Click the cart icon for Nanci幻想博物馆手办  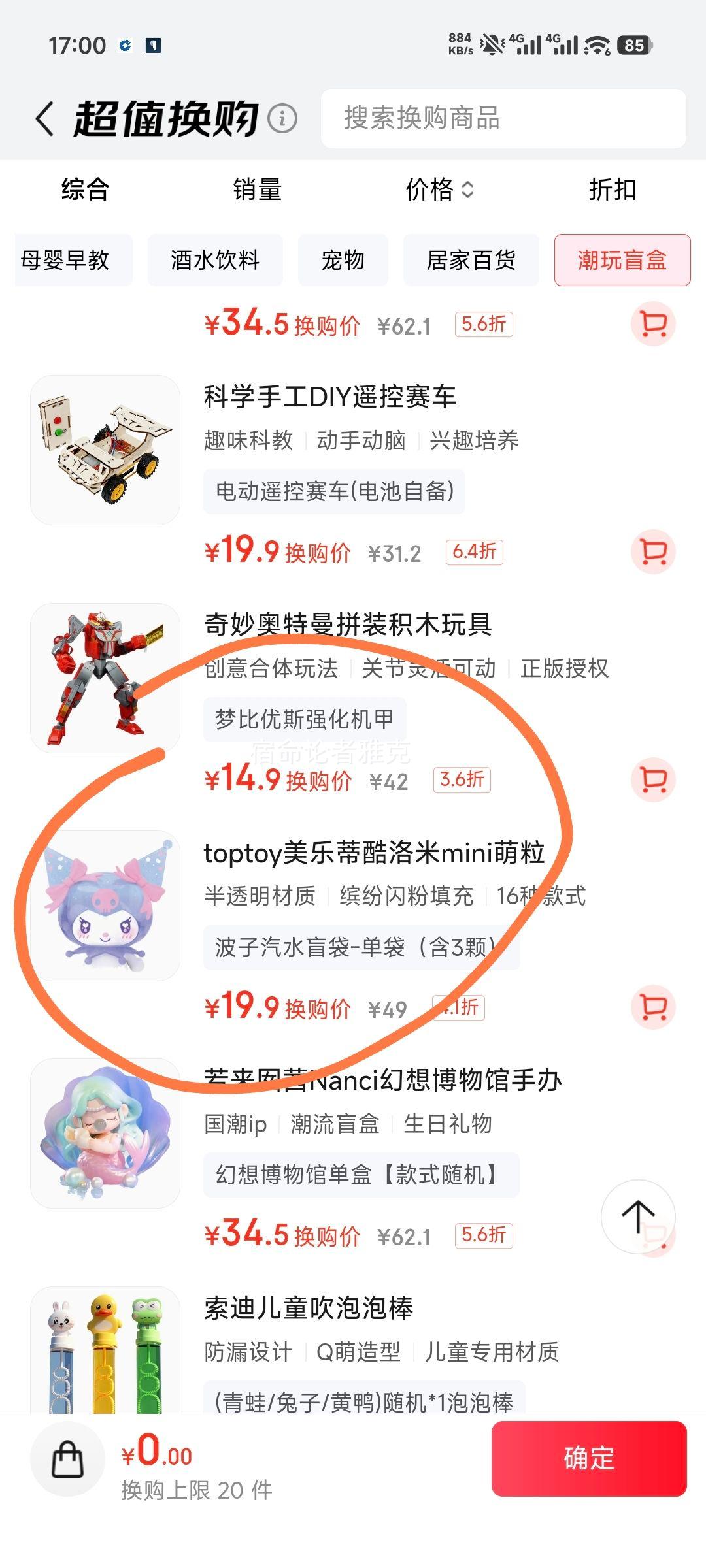click(653, 1233)
